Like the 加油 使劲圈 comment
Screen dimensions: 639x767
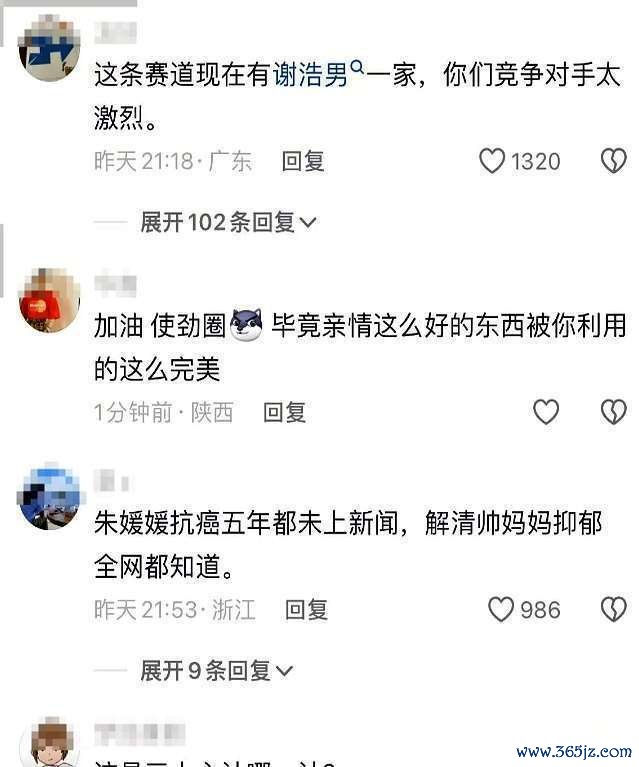[x=546, y=411]
